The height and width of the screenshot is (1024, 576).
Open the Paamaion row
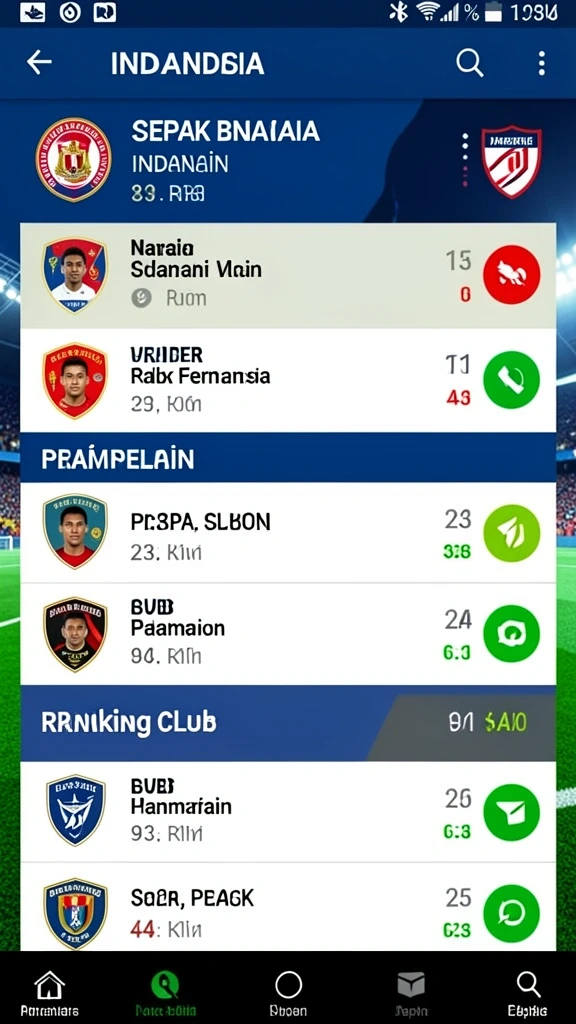click(x=288, y=634)
